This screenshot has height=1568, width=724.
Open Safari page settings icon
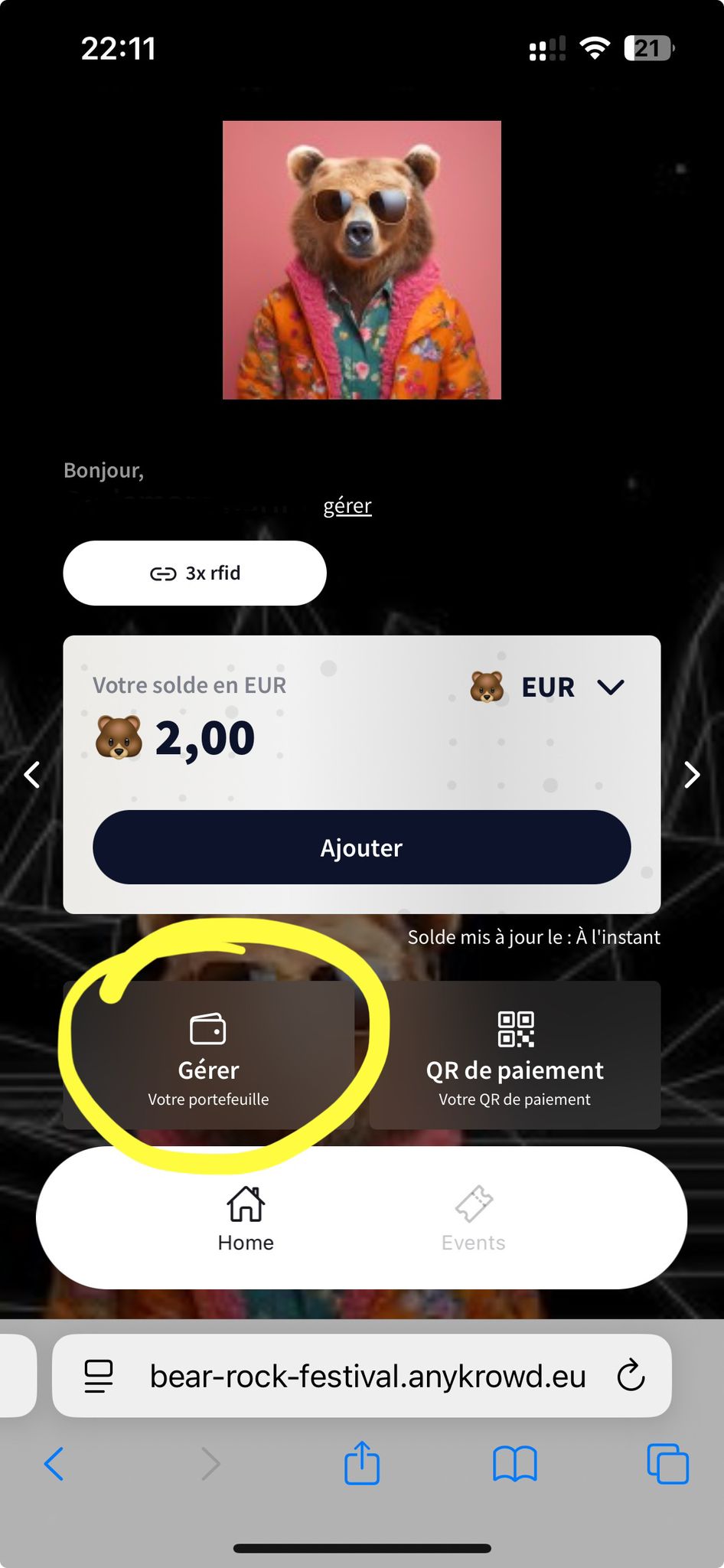pyautogui.click(x=99, y=1376)
